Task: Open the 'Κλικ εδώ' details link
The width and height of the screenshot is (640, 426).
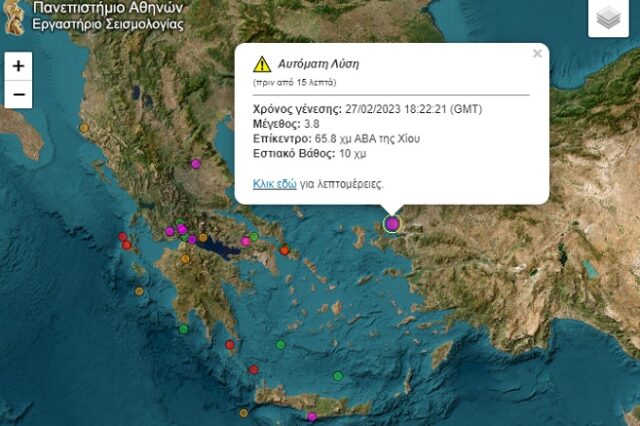Action: click(274, 184)
